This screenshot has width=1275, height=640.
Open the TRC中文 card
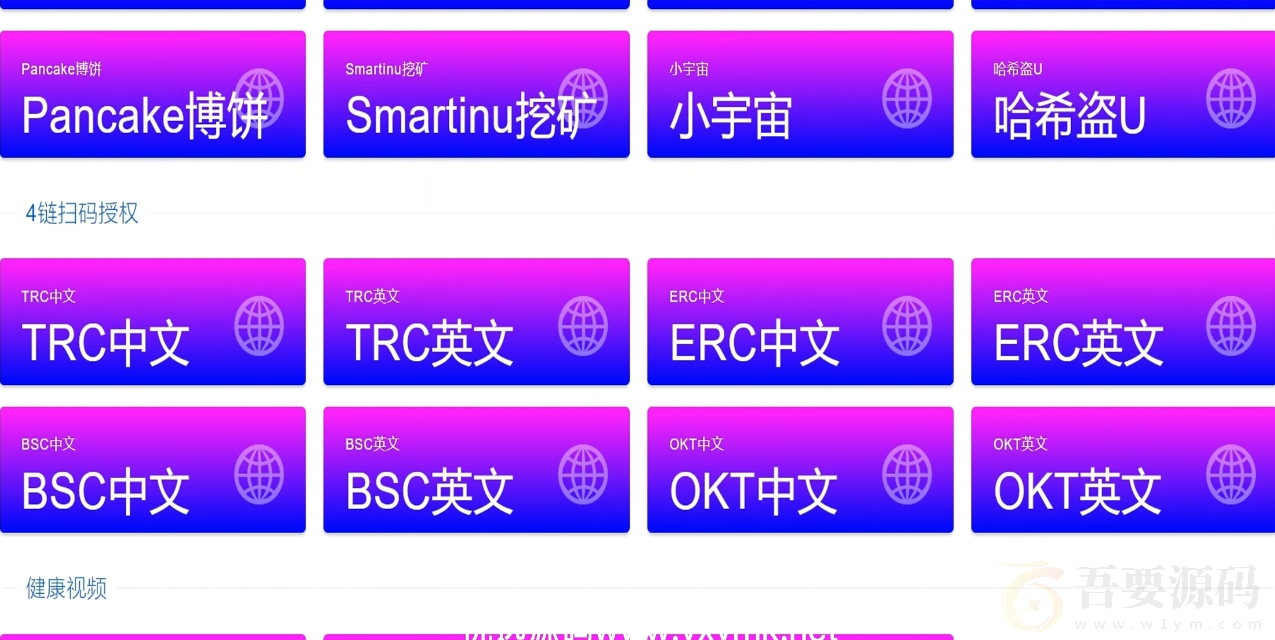pos(153,322)
